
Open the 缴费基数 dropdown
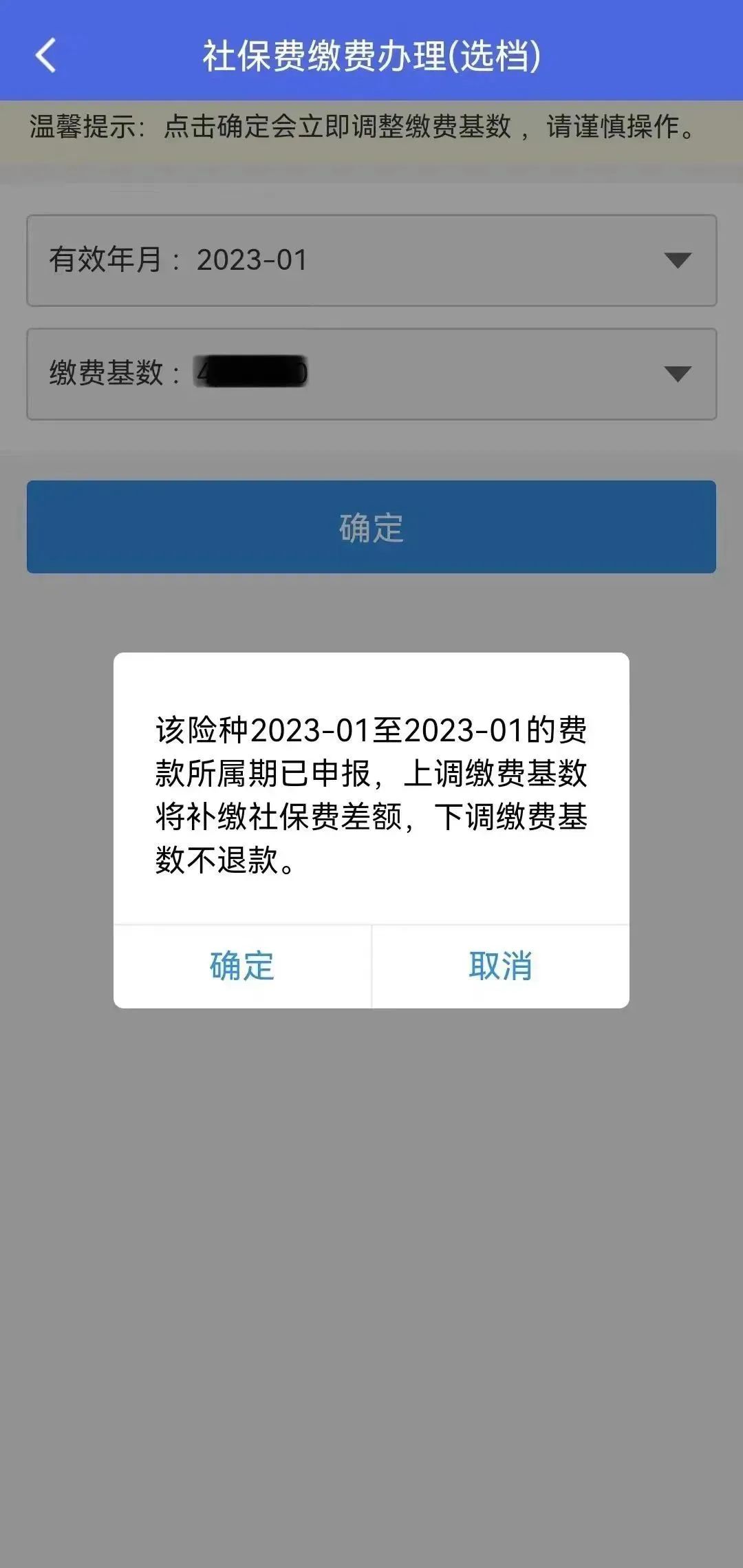click(371, 374)
